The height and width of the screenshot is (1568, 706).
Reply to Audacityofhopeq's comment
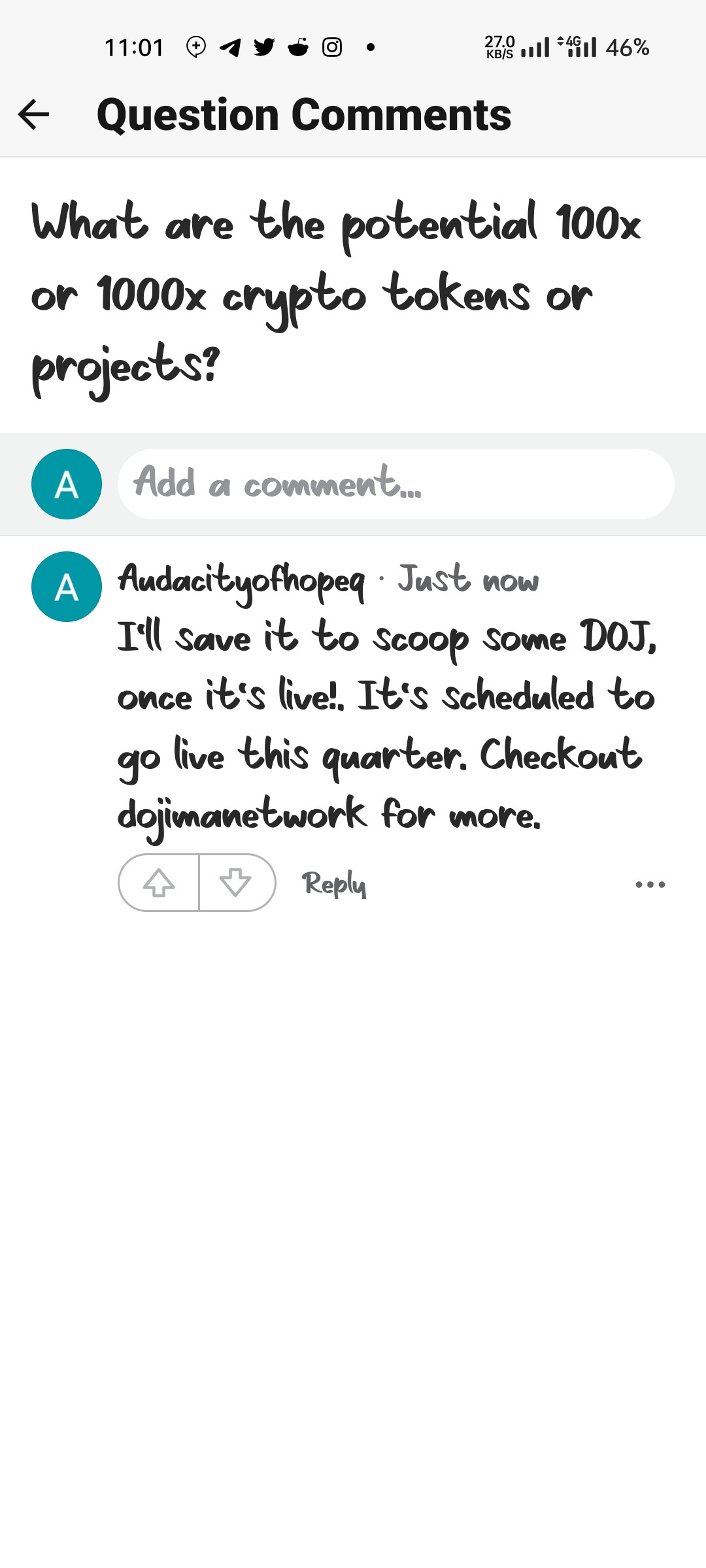(333, 884)
